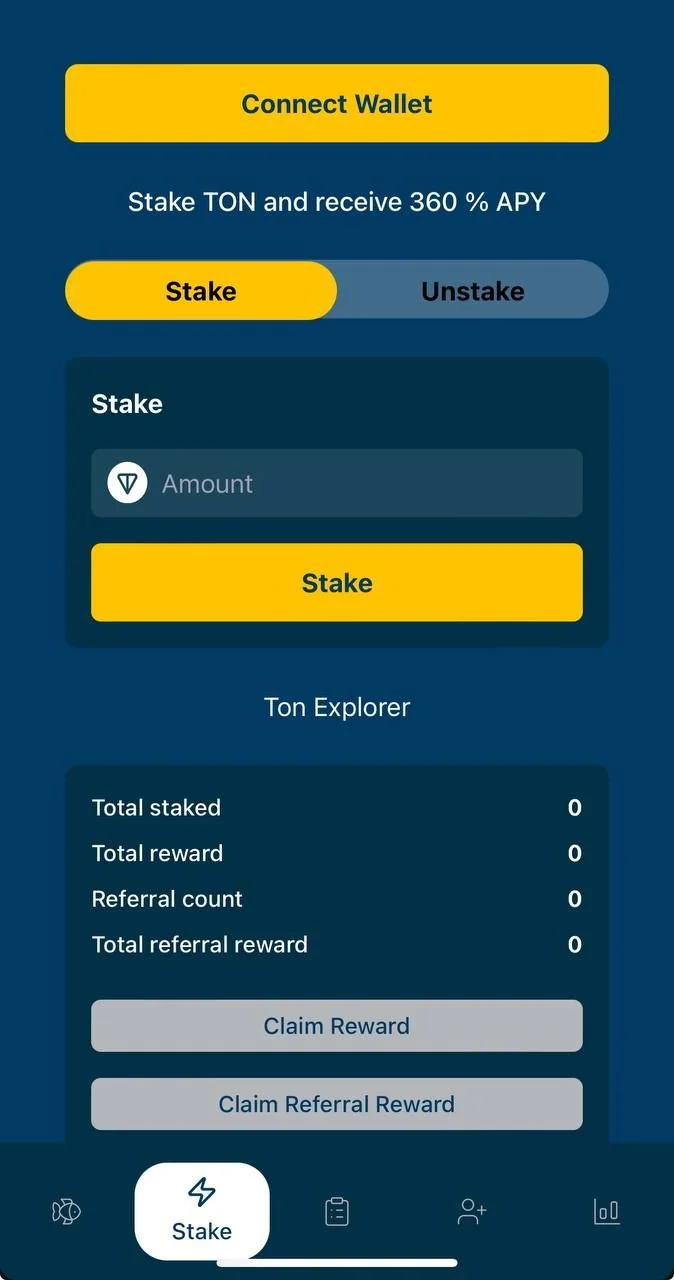The image size is (674, 1280).
Task: Select the Stake bottom navigation tab
Action: pyautogui.click(x=202, y=1211)
